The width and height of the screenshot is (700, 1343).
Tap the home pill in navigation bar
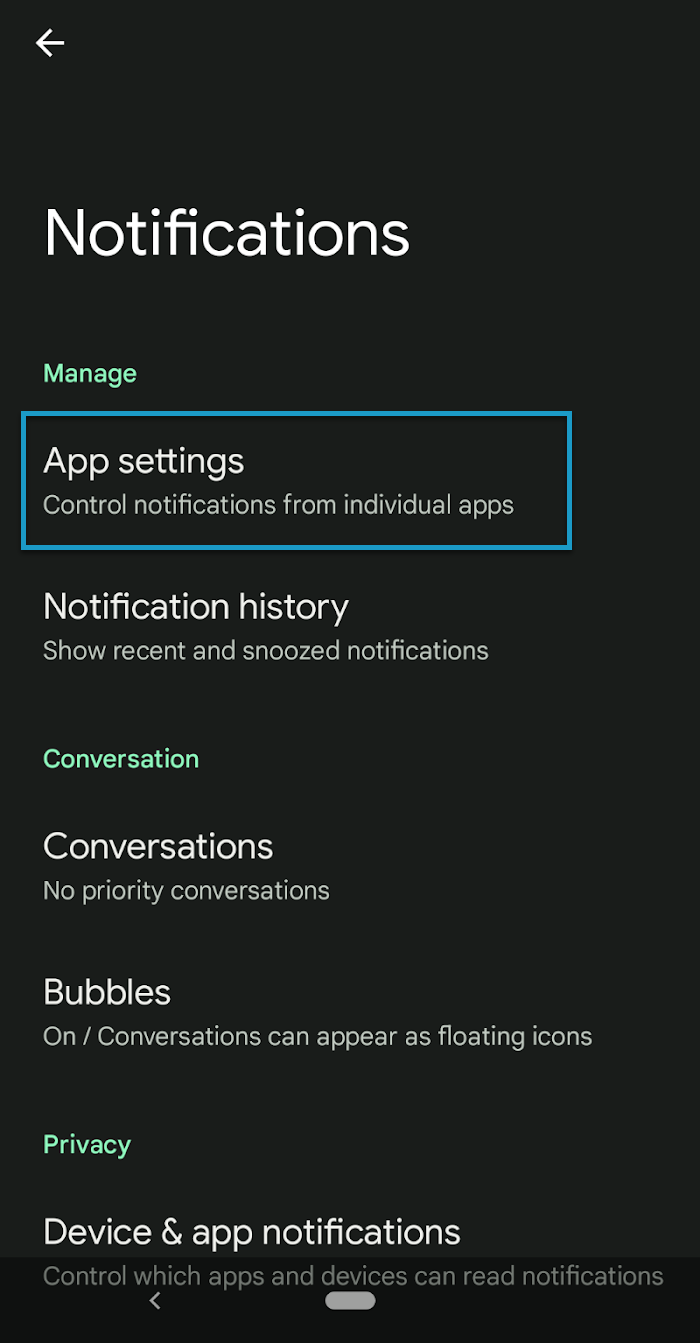(x=350, y=1301)
